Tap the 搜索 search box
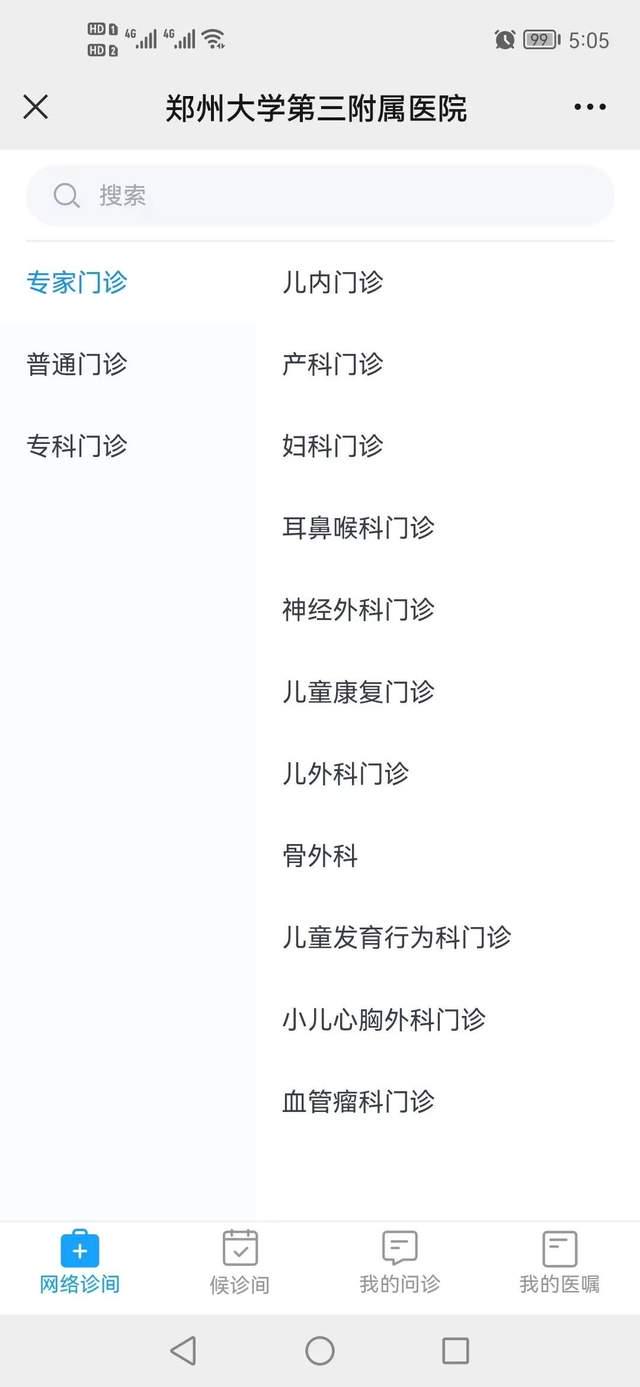This screenshot has width=640, height=1387. coord(320,195)
